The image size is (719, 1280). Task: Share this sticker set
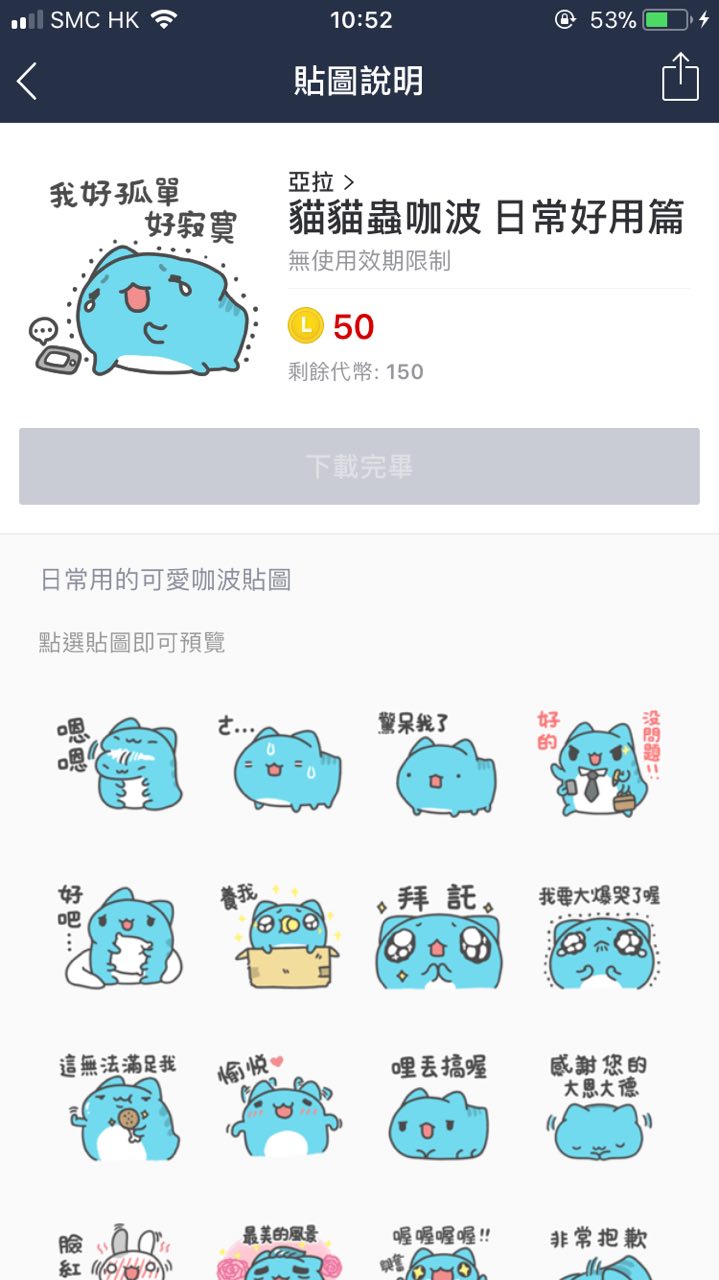pyautogui.click(x=680, y=78)
